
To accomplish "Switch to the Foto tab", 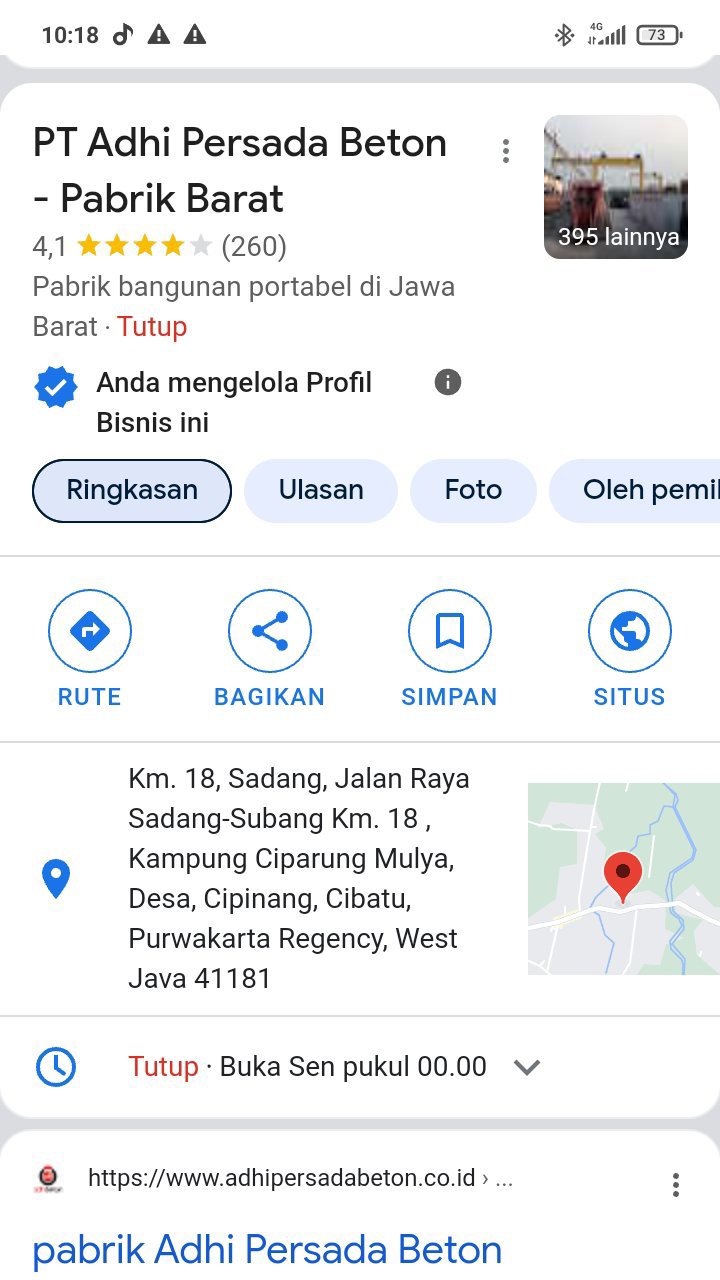I will click(473, 490).
